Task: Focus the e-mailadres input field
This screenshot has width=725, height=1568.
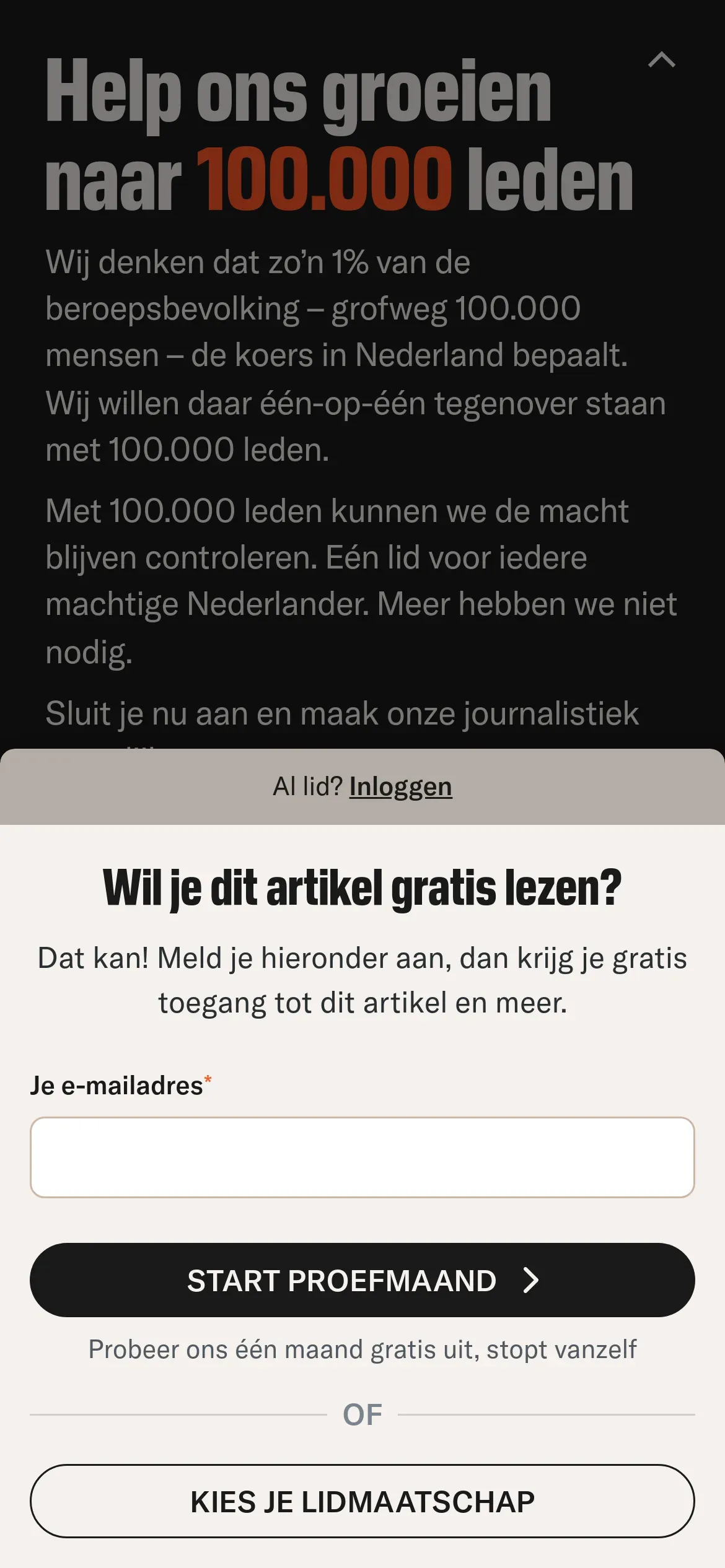Action: [362, 1157]
